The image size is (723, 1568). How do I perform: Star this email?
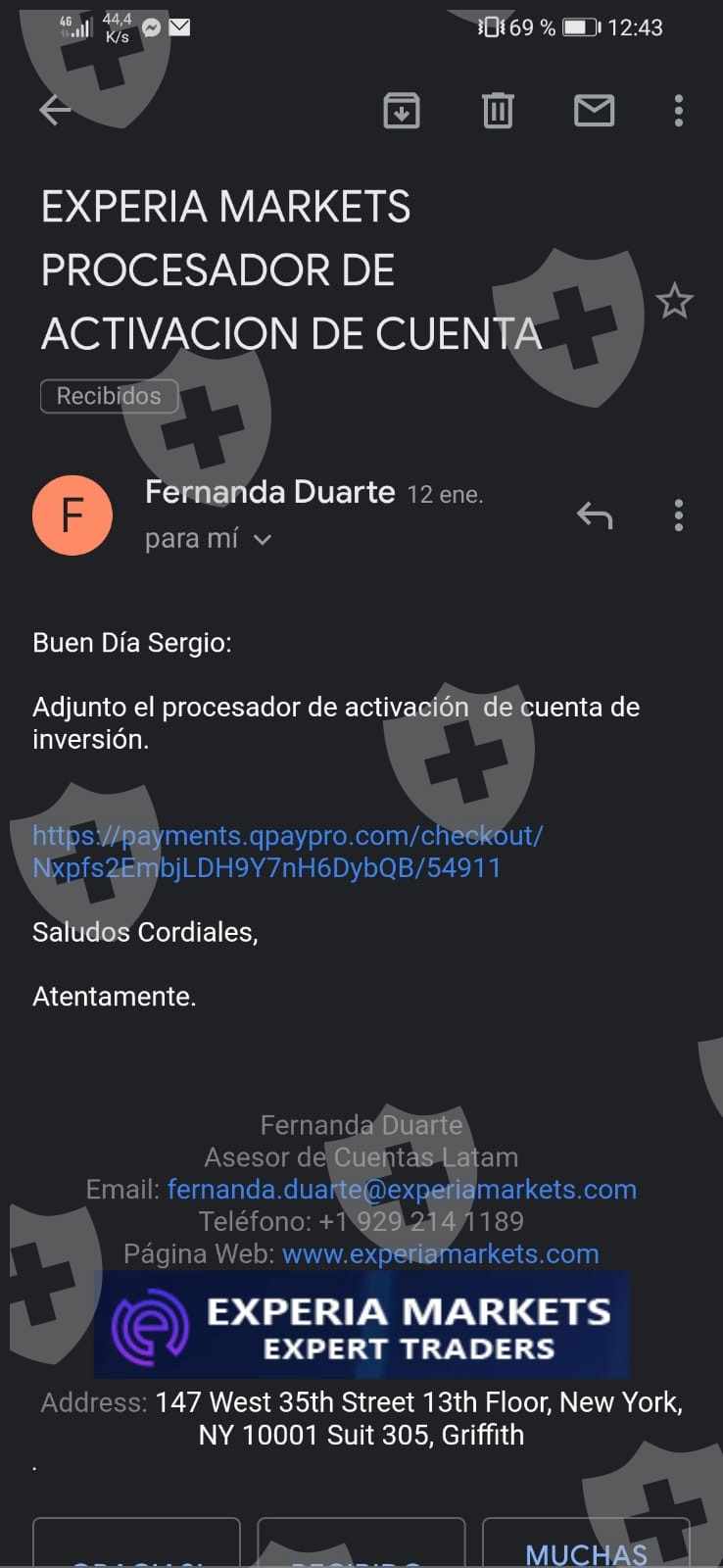point(674,301)
